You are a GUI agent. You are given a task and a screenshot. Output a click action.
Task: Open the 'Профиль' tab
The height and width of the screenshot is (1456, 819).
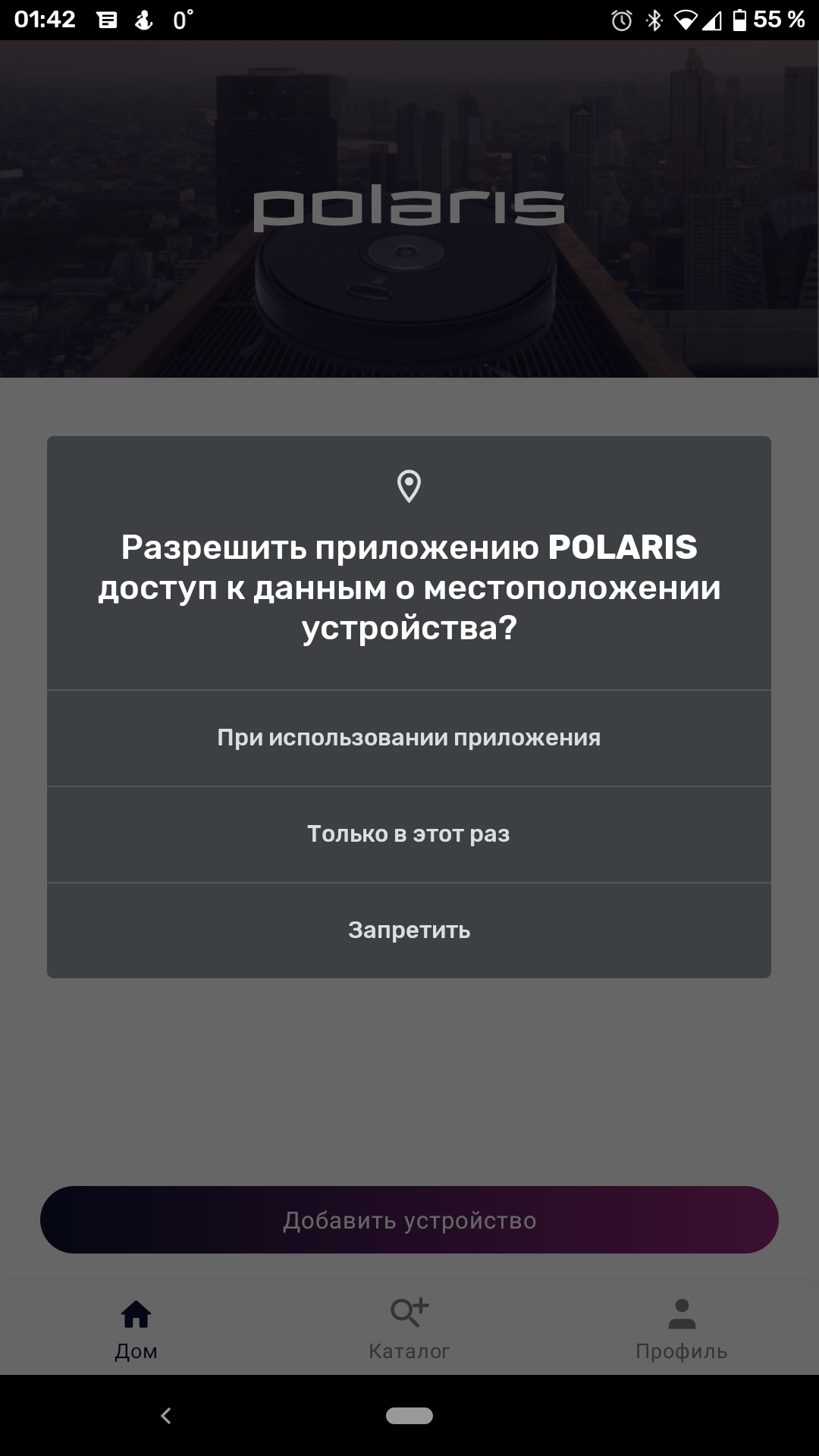pos(681,1329)
